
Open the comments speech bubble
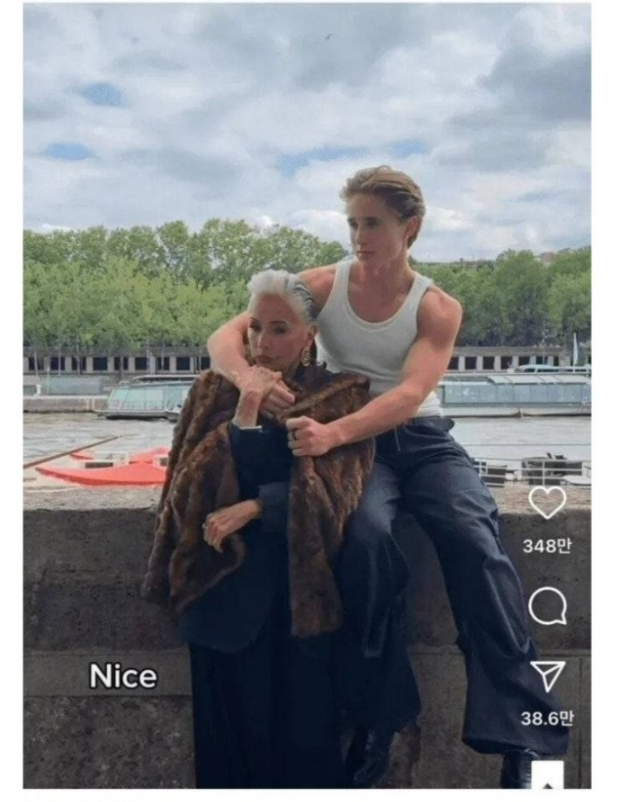coord(547,606)
